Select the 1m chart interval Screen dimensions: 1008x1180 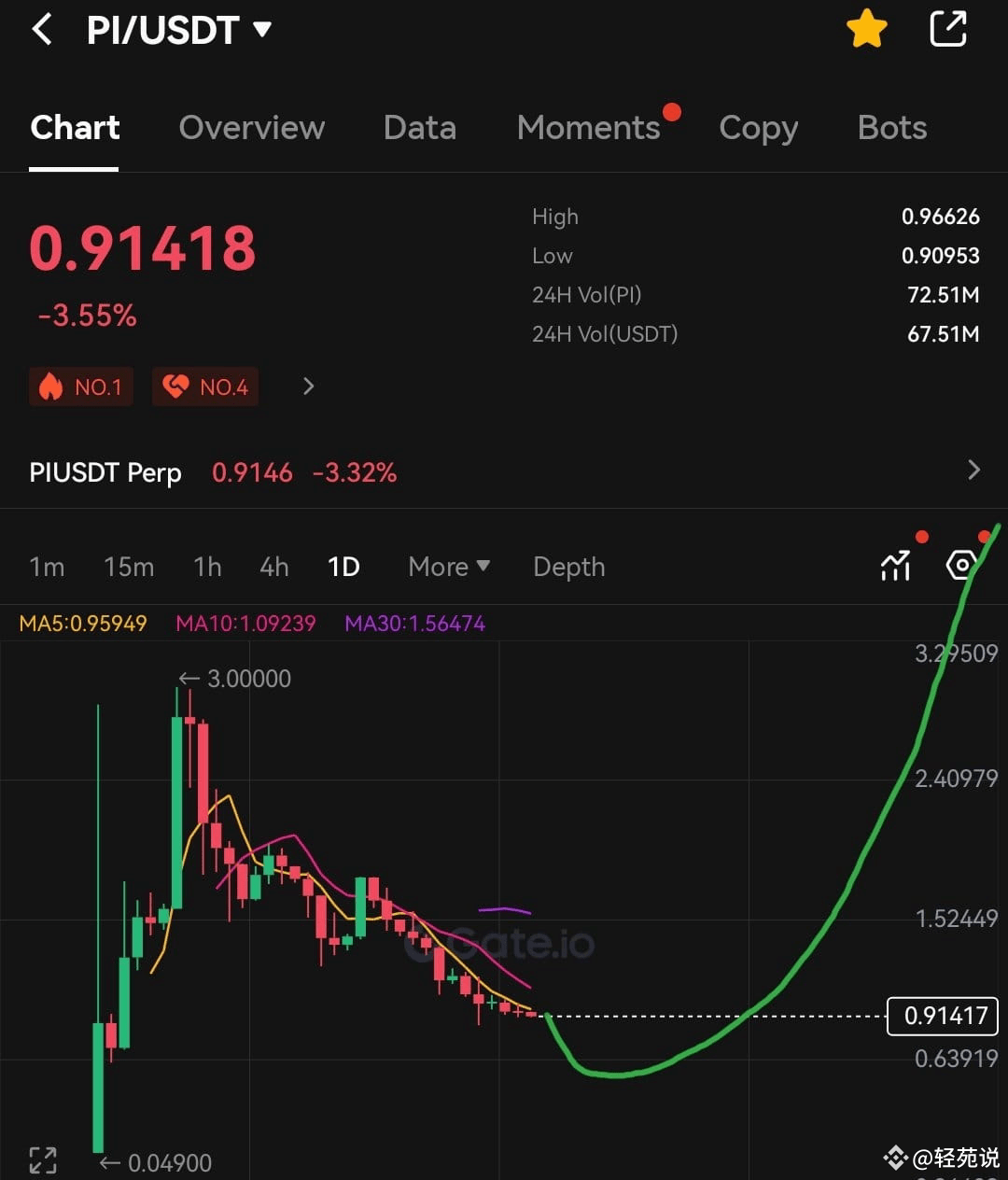tap(47, 567)
